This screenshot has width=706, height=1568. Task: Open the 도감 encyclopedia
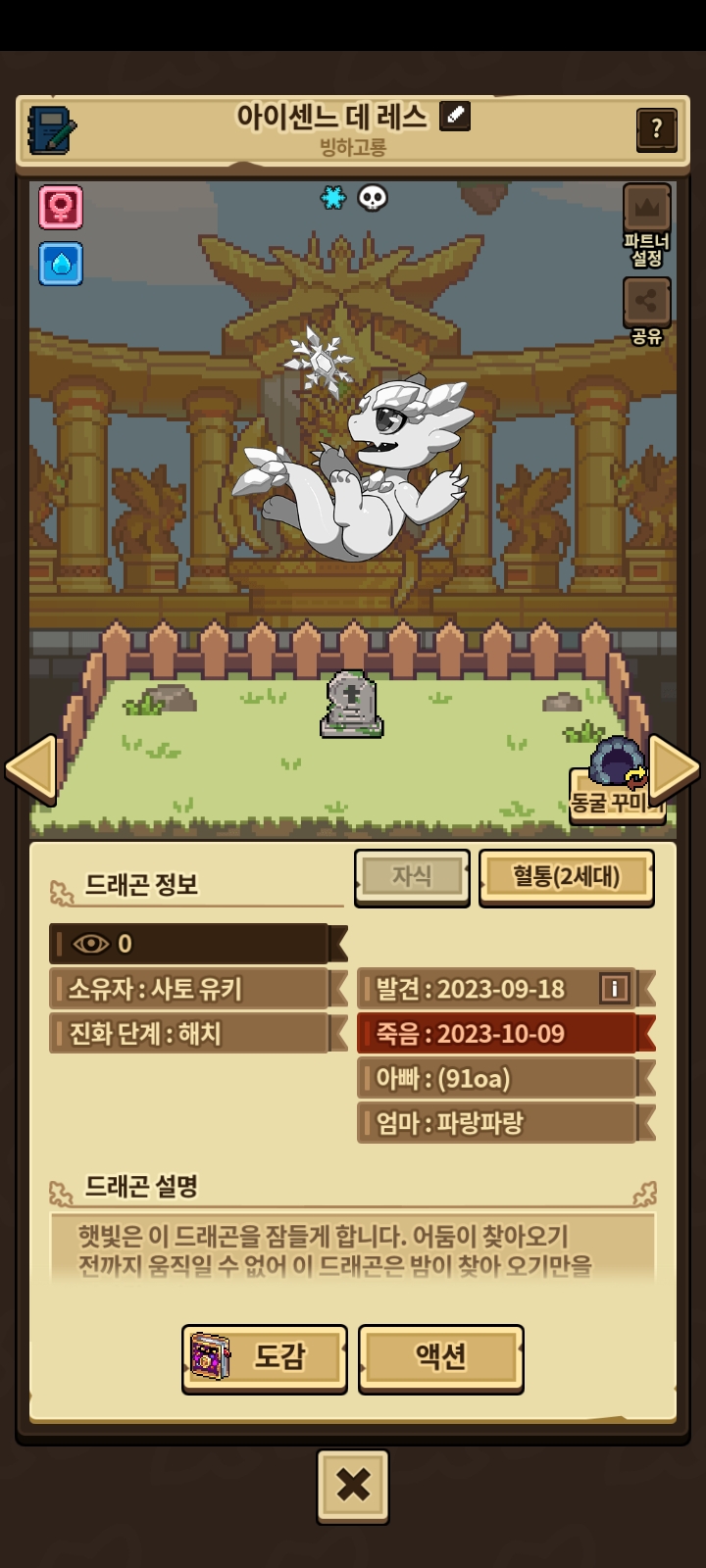pos(264,1357)
